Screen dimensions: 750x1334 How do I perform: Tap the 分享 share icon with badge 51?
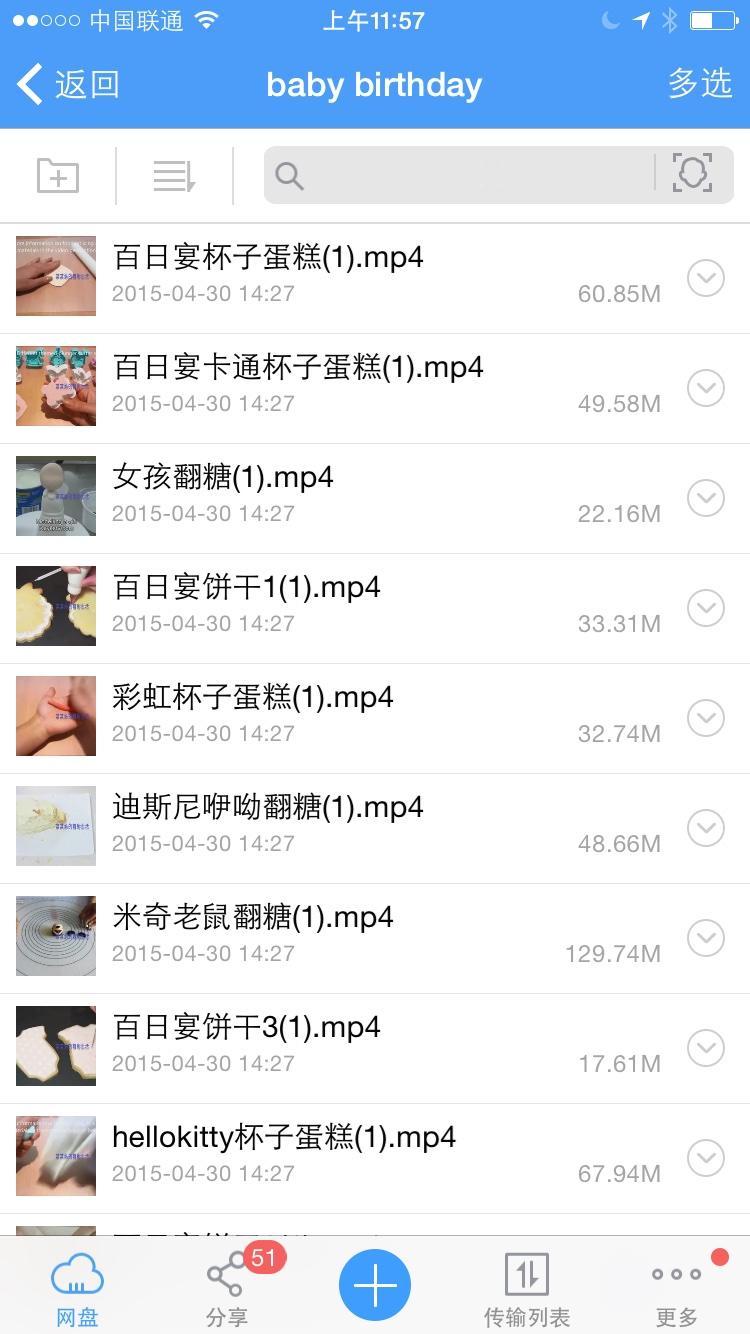point(225,1285)
